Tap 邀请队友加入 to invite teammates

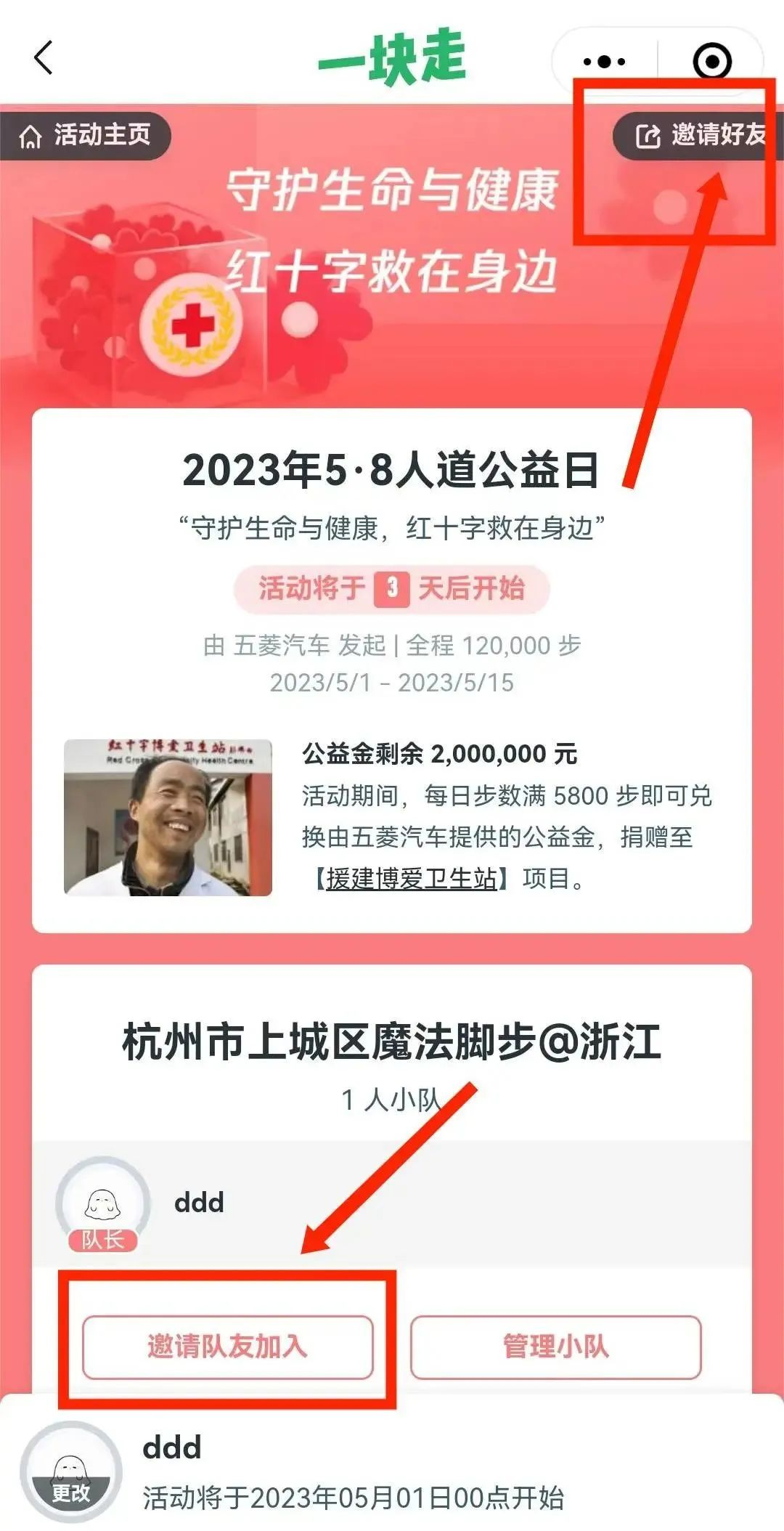tap(227, 1347)
